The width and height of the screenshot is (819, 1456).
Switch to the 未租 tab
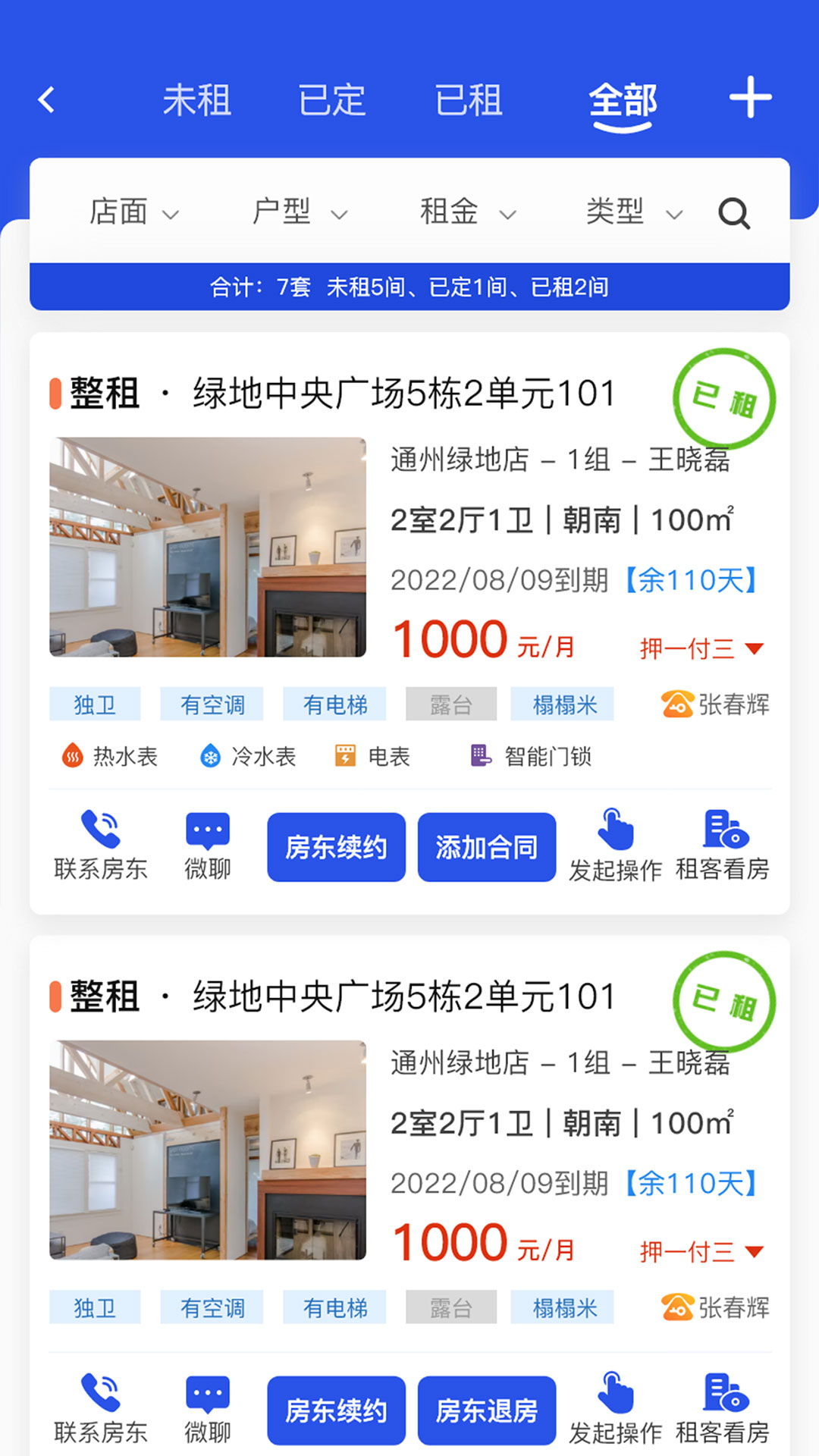point(198,99)
